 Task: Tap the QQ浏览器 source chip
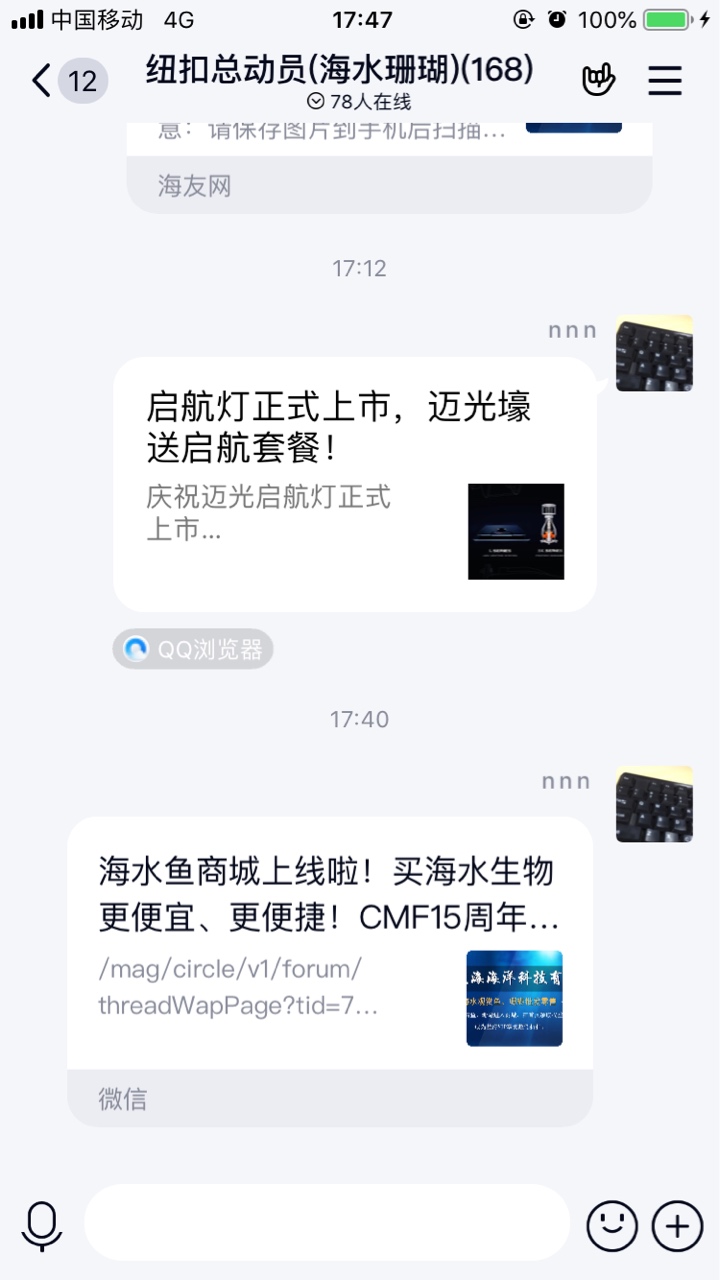[x=193, y=650]
